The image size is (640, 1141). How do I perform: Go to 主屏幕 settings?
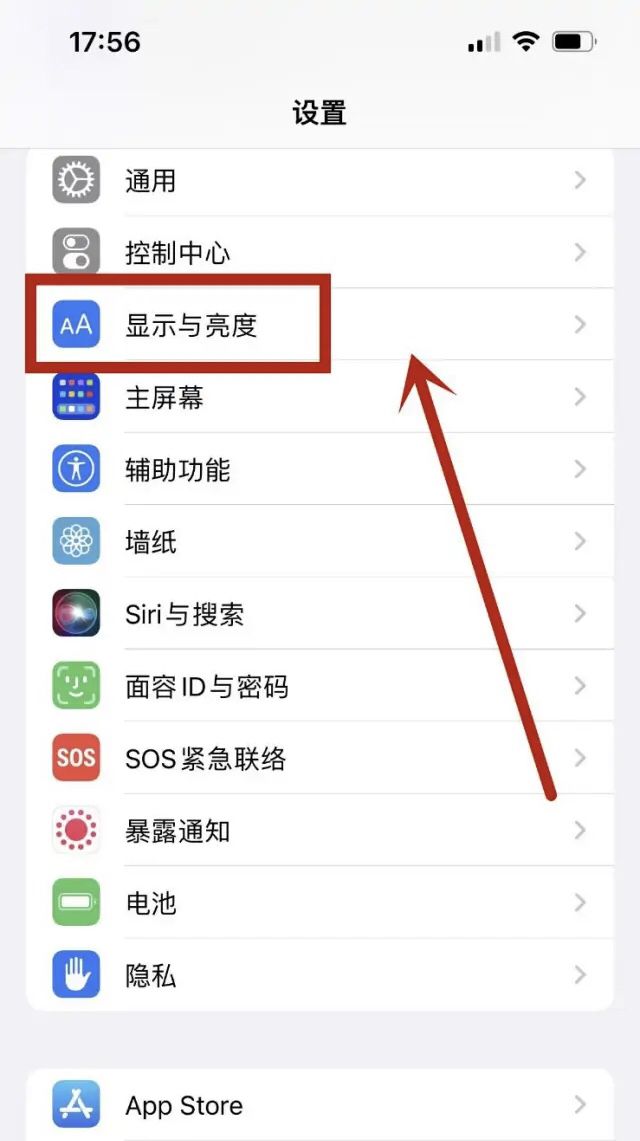(x=320, y=398)
